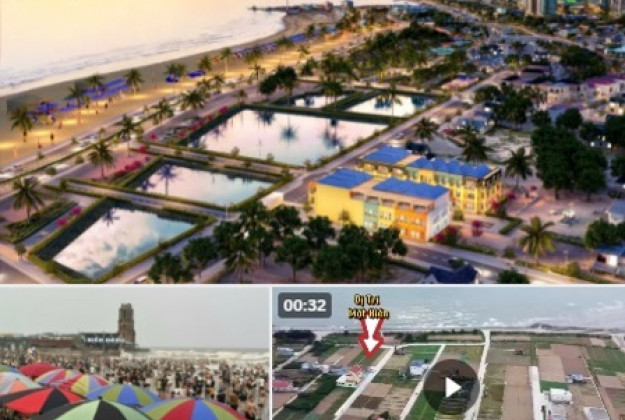The height and width of the screenshot is (420, 625).
Task: Open the crowded beach umbrellas photo
Action: pos(134,354)
